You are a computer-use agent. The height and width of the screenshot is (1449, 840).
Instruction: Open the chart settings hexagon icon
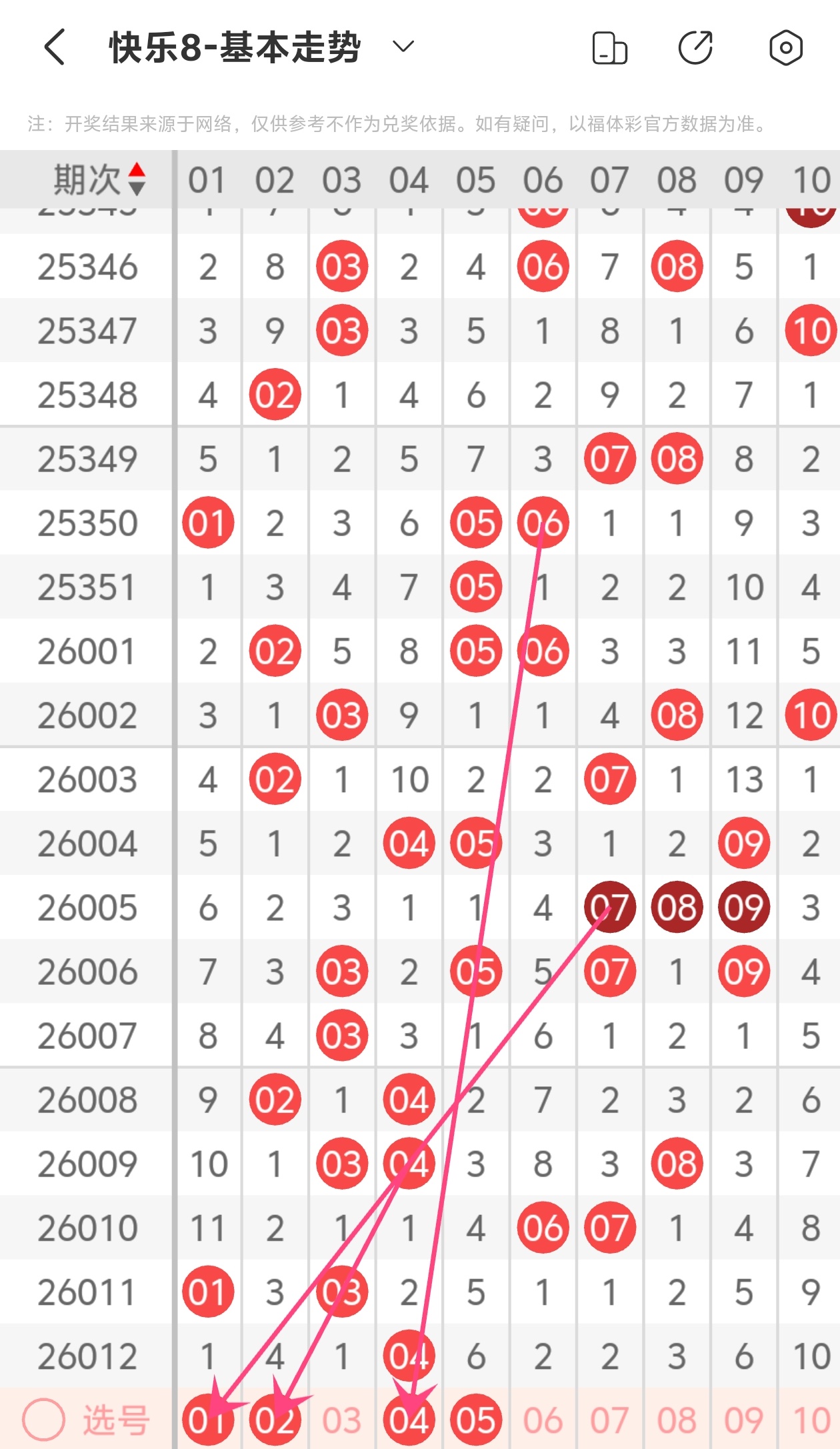(x=785, y=48)
